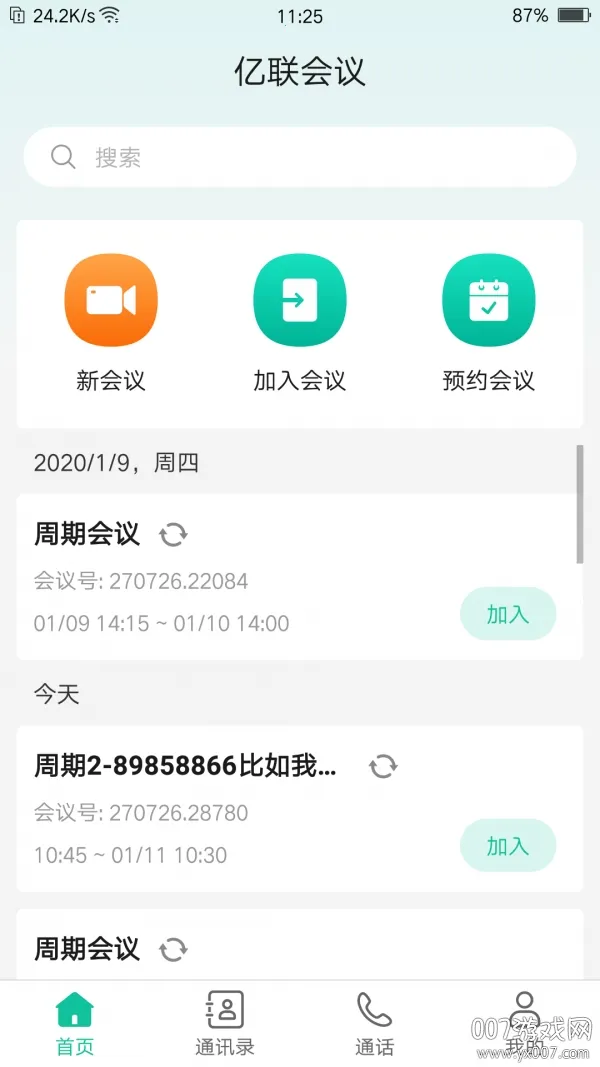
Task: Open the 我的 profile tab
Action: click(525, 1023)
